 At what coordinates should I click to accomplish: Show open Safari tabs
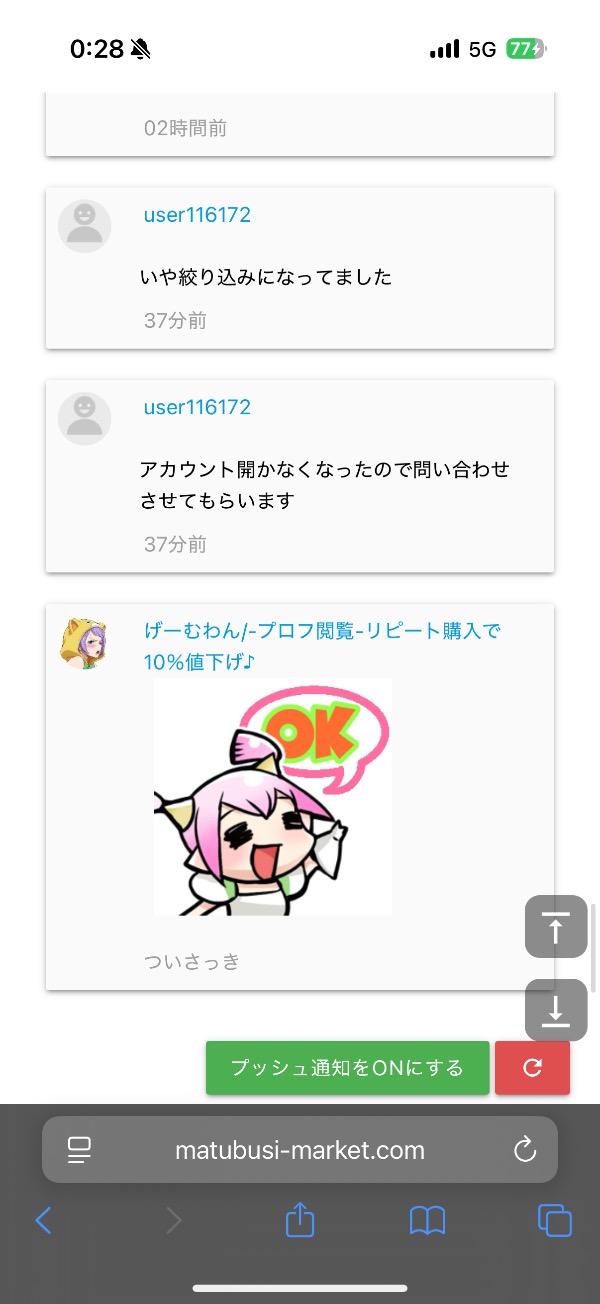coord(554,1220)
